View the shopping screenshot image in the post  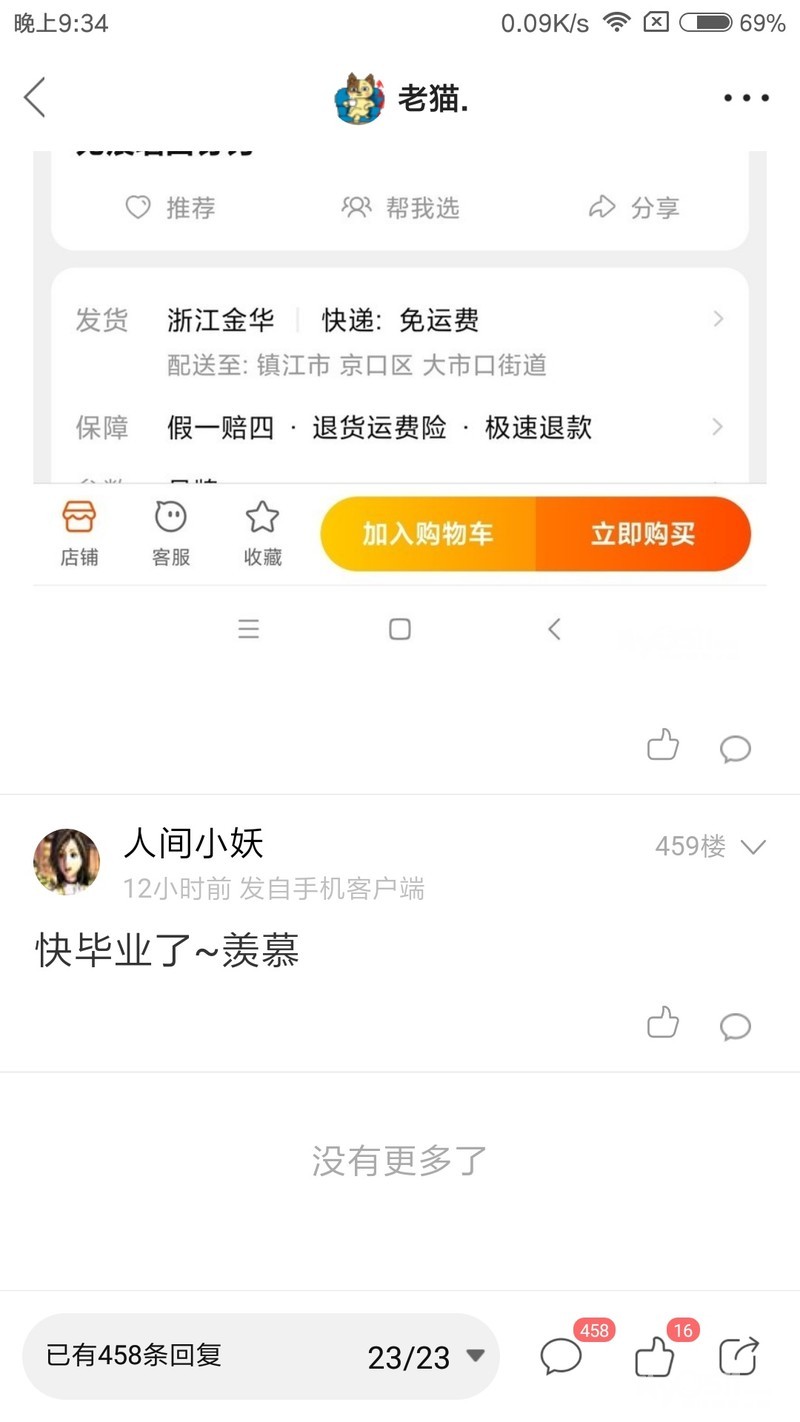pyautogui.click(x=400, y=400)
